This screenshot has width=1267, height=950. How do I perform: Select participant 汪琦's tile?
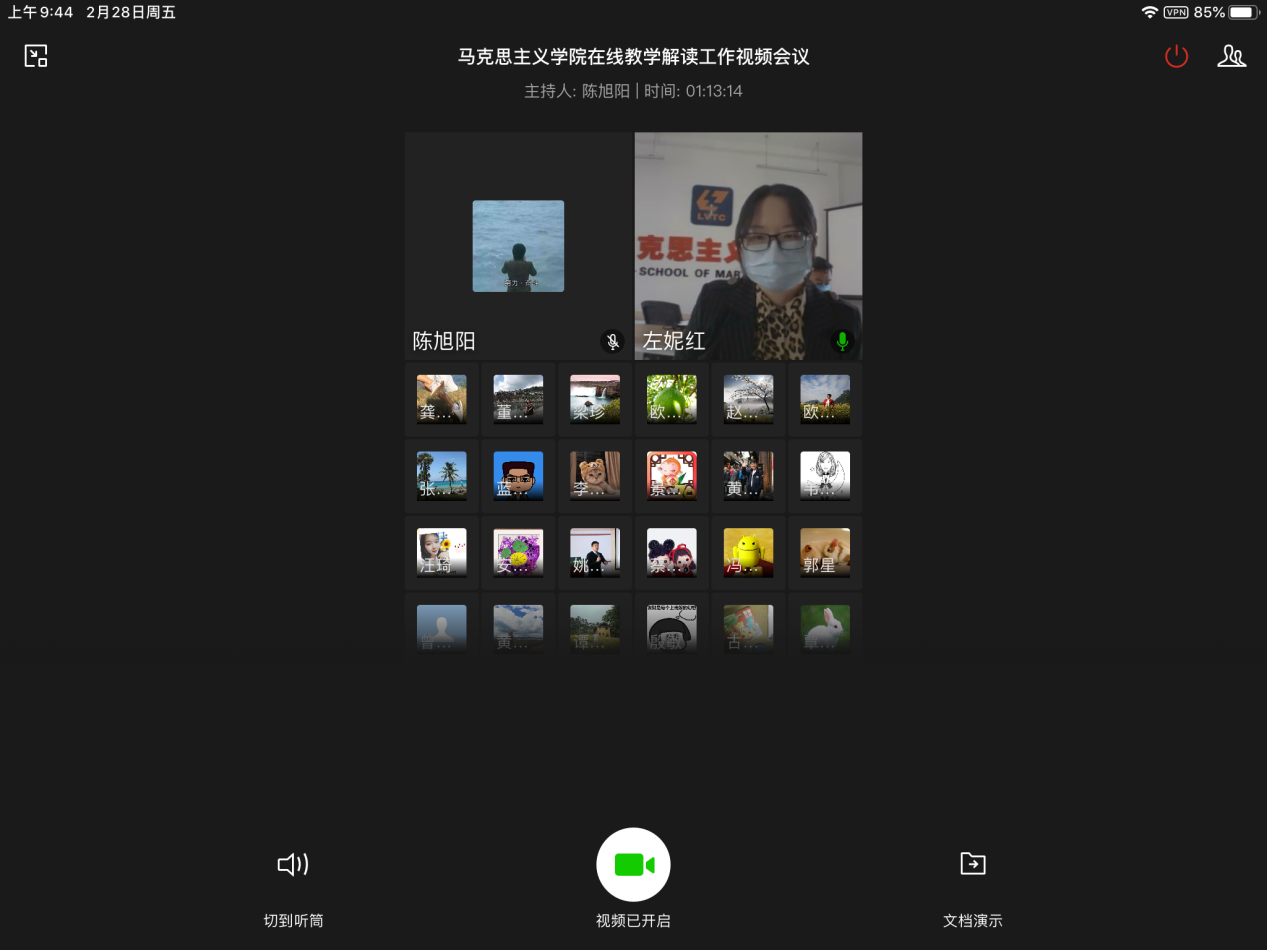pos(441,553)
